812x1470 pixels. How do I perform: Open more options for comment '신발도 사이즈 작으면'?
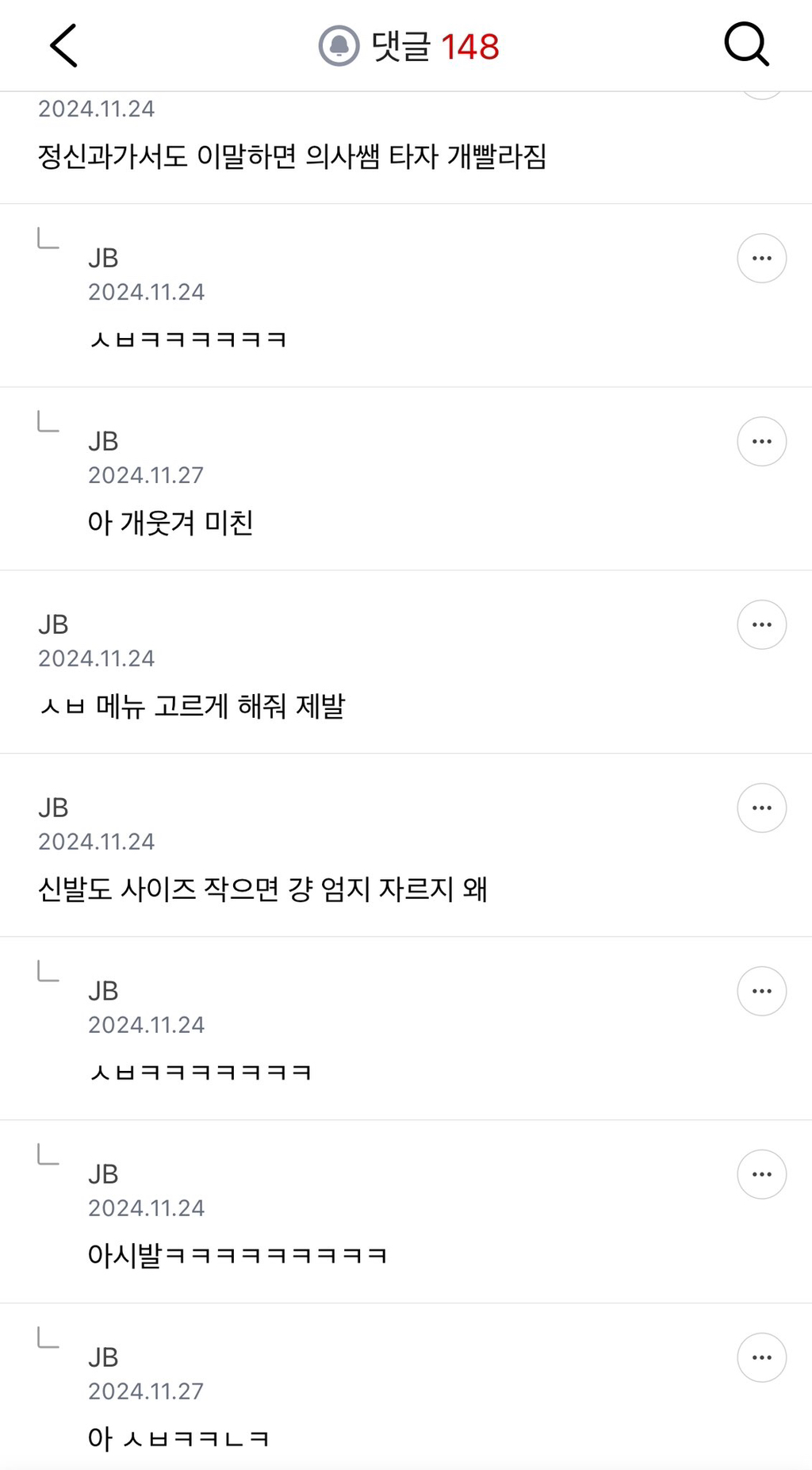point(761,808)
